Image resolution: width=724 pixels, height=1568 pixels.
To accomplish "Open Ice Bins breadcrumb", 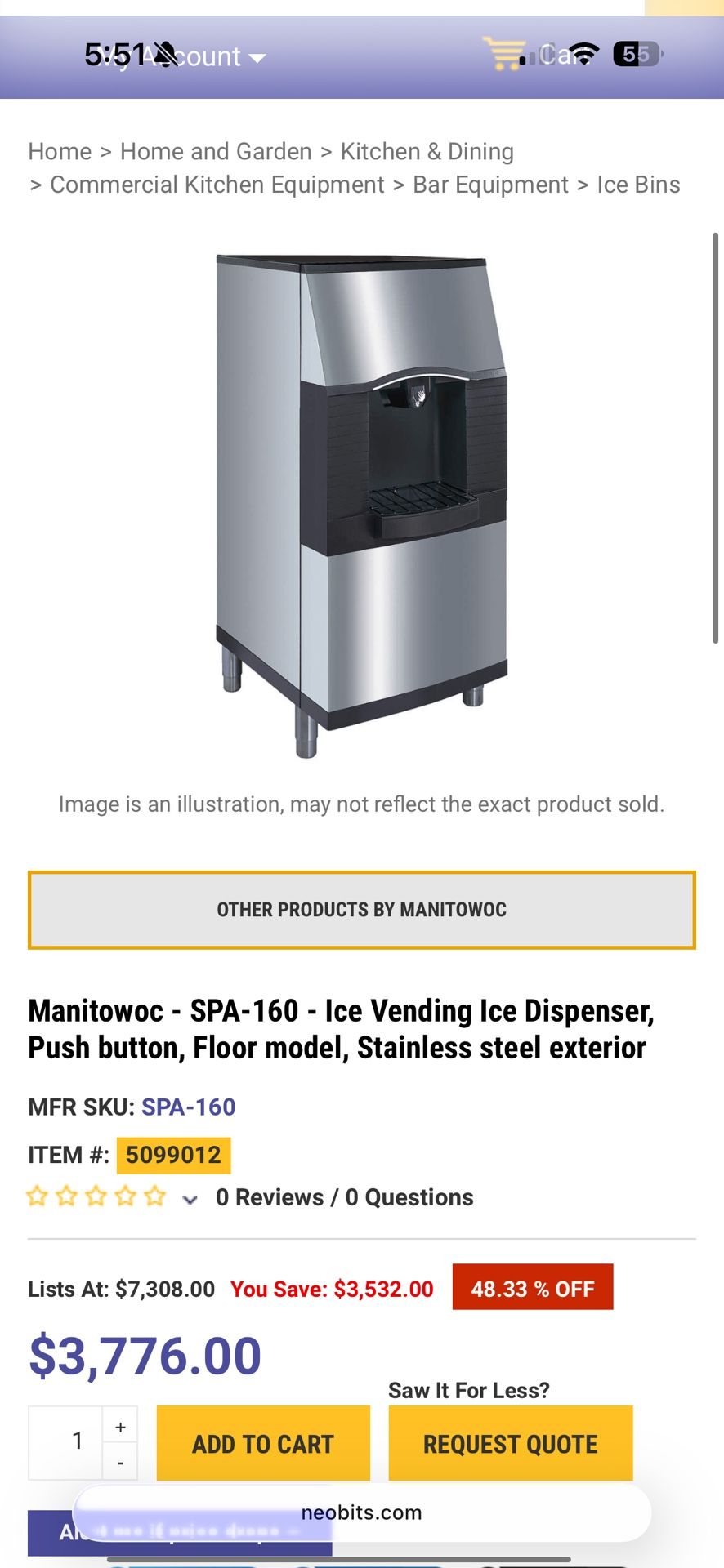I will pyautogui.click(x=638, y=185).
